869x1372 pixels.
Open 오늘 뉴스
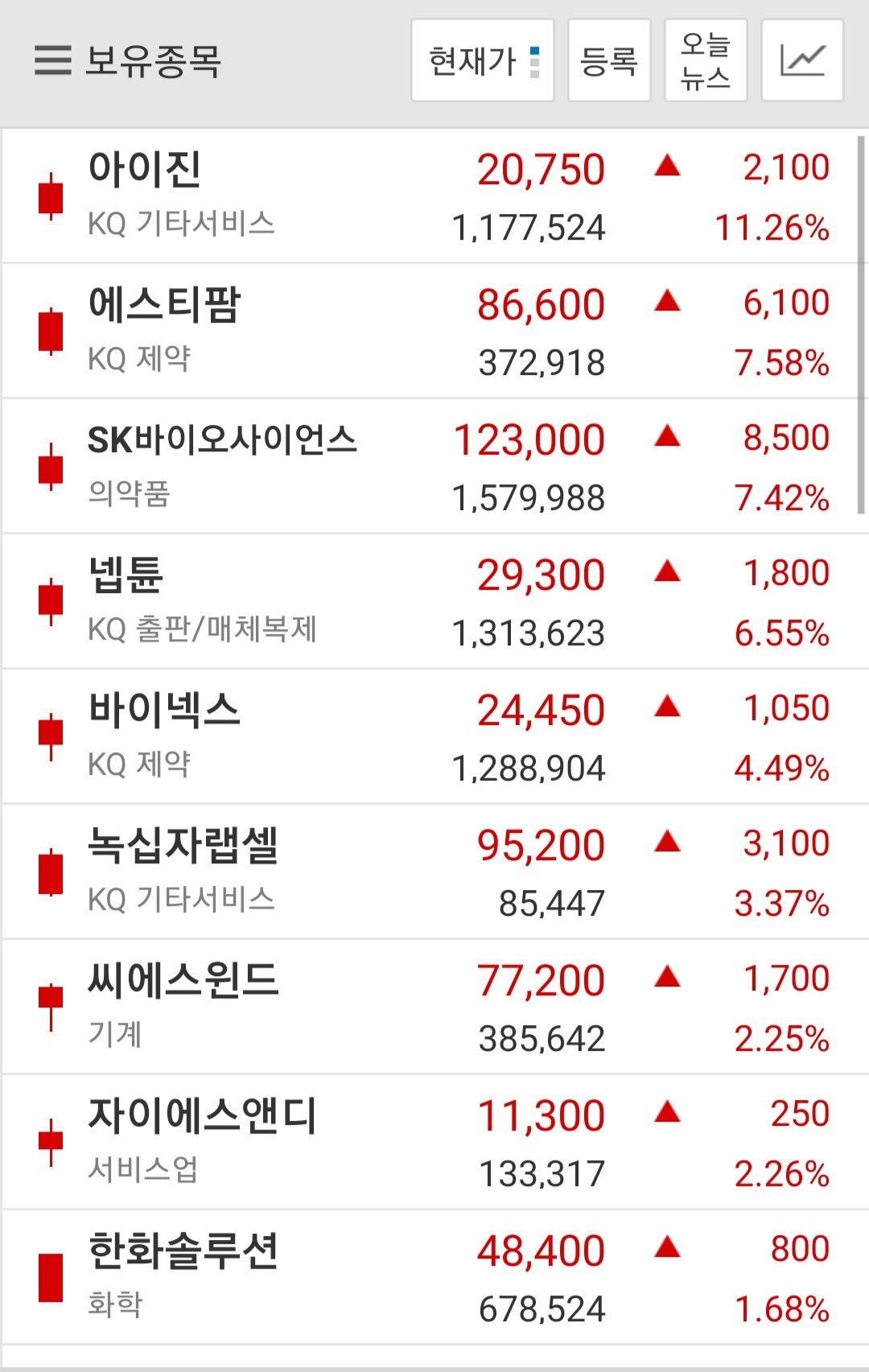click(706, 61)
